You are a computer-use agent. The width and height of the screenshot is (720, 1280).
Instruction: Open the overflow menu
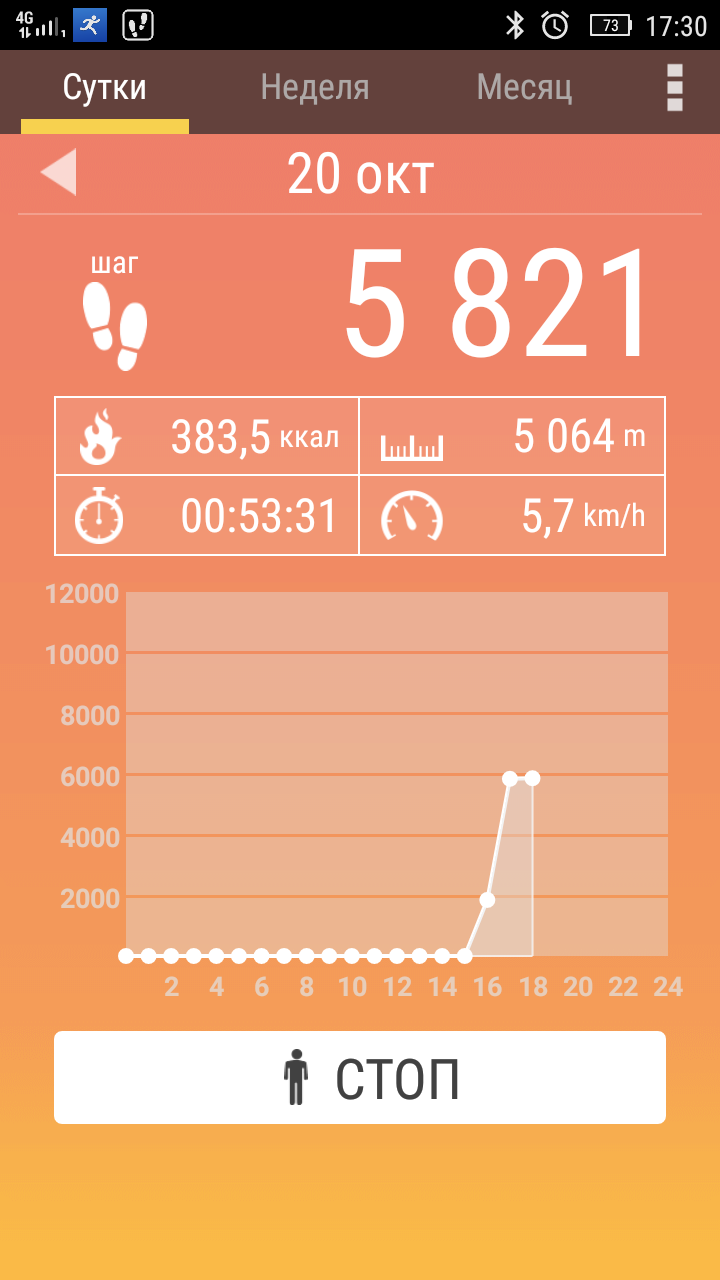pyautogui.click(x=675, y=89)
